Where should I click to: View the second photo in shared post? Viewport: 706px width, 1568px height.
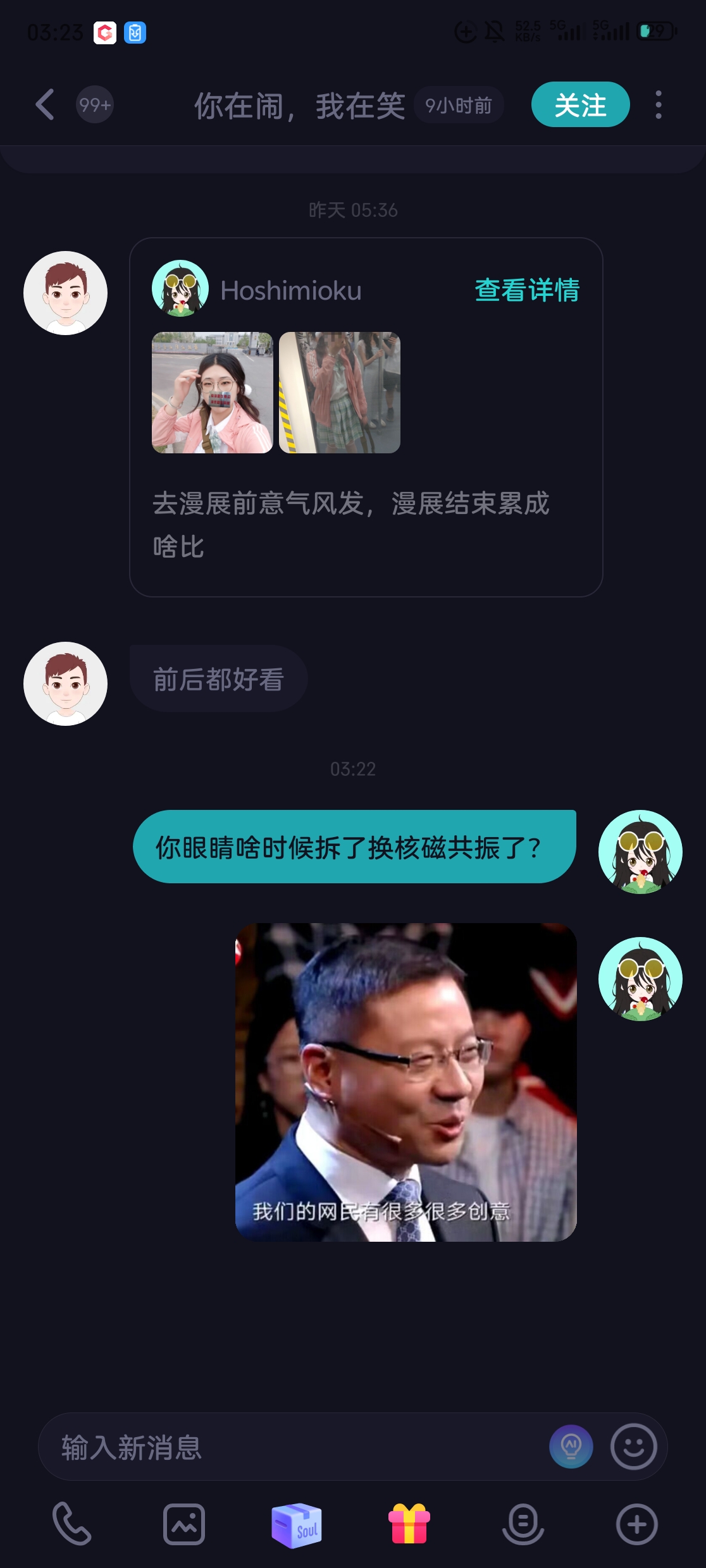pos(340,393)
